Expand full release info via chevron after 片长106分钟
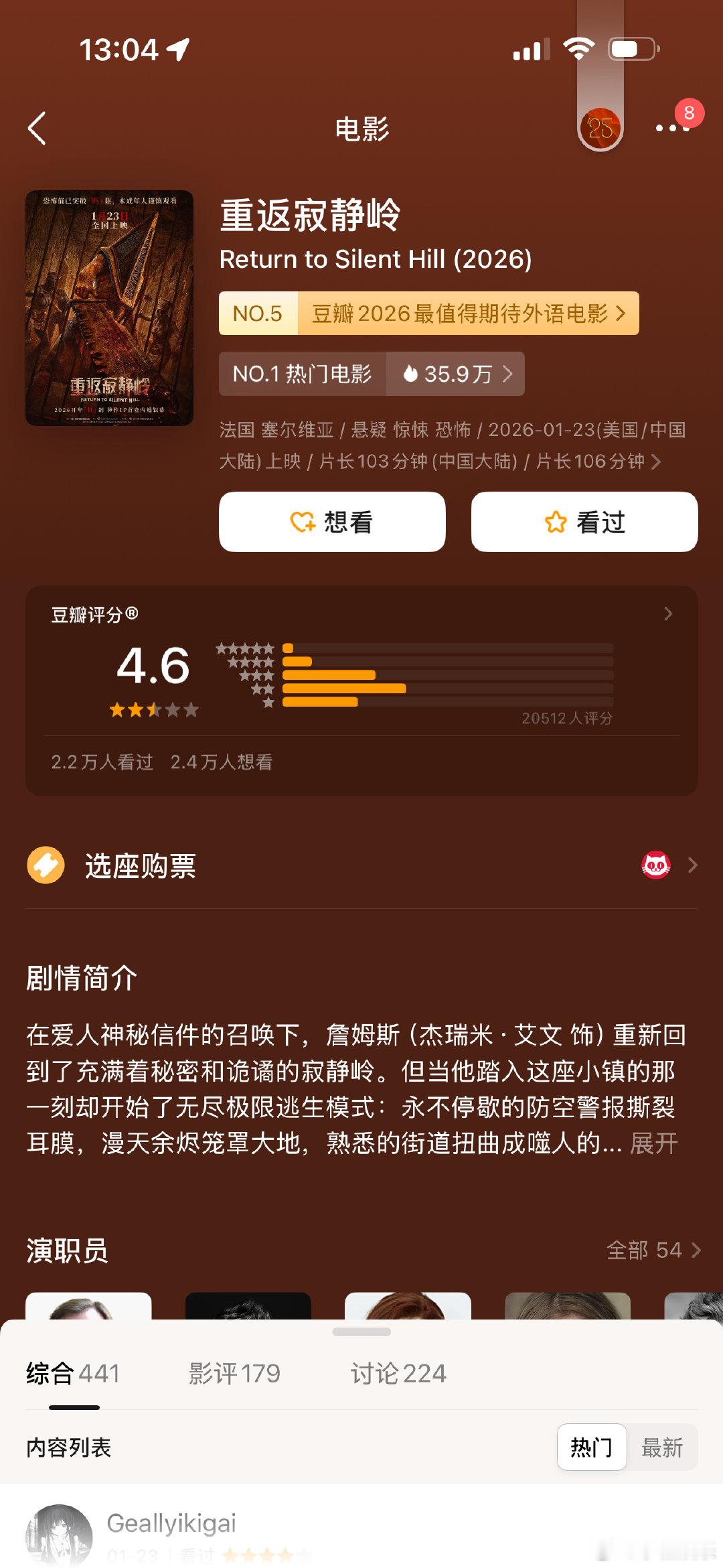 pyautogui.click(x=657, y=462)
